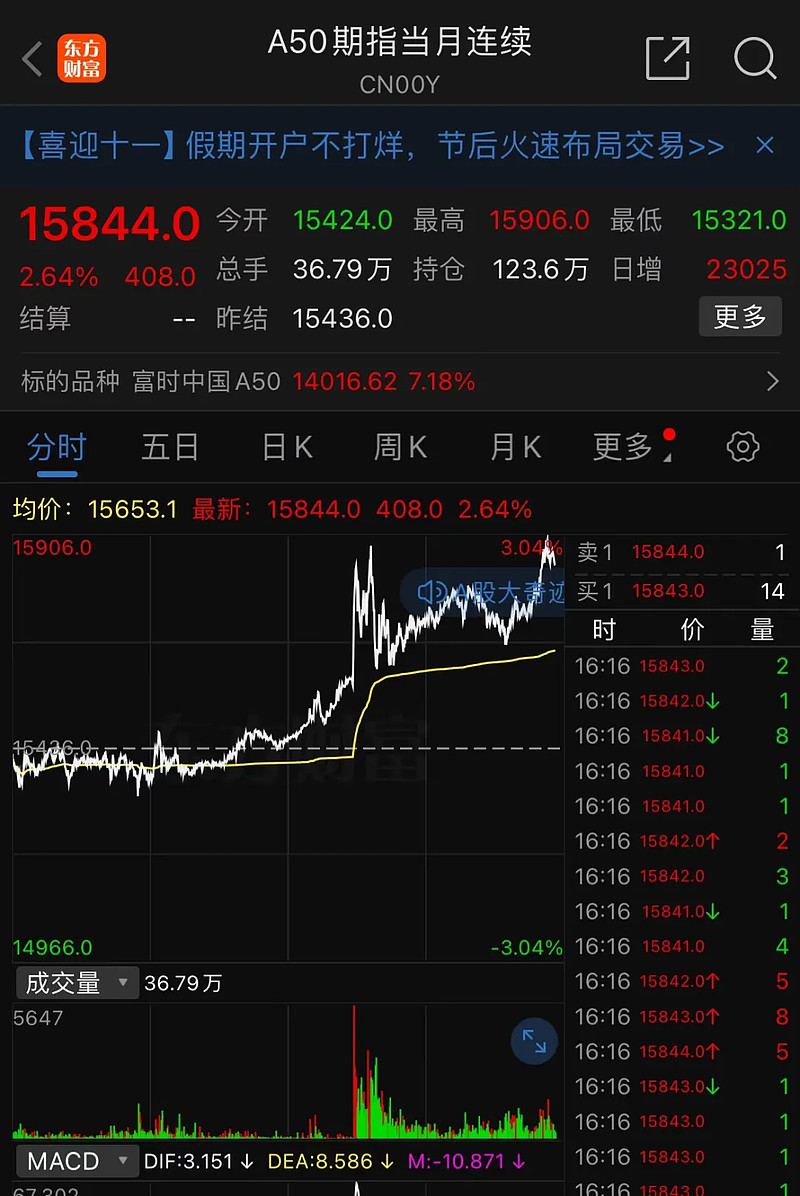Expand the volume chart to fullscreen
This screenshot has width=800, height=1196.
point(534,1041)
